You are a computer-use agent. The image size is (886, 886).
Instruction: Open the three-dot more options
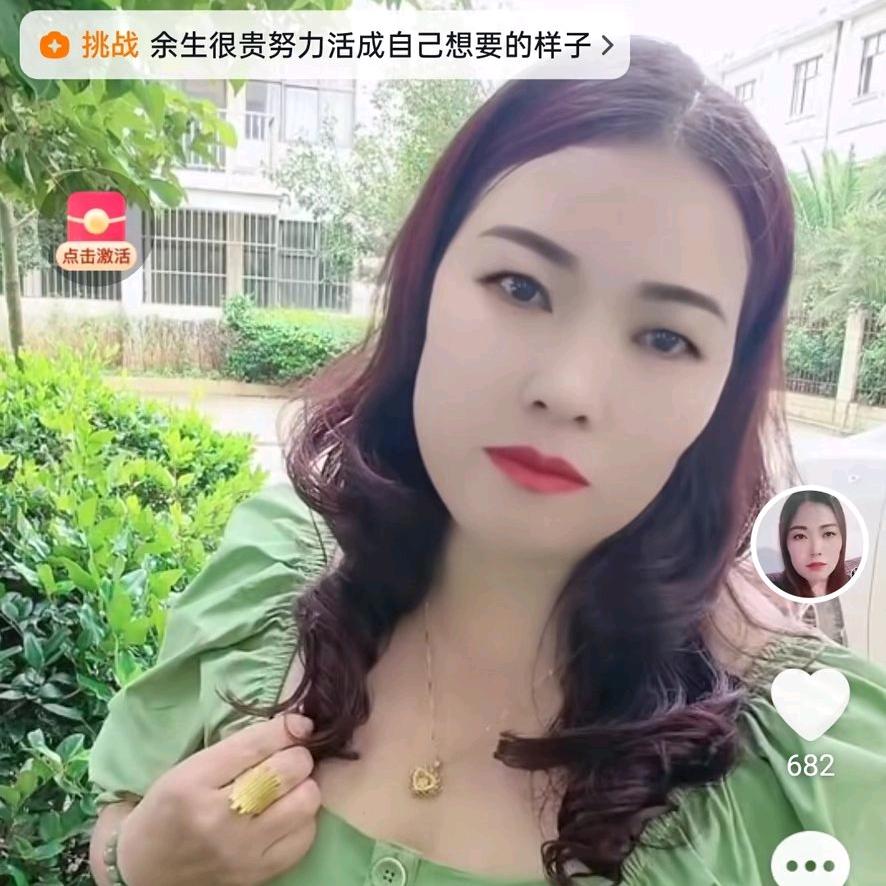pos(810,864)
